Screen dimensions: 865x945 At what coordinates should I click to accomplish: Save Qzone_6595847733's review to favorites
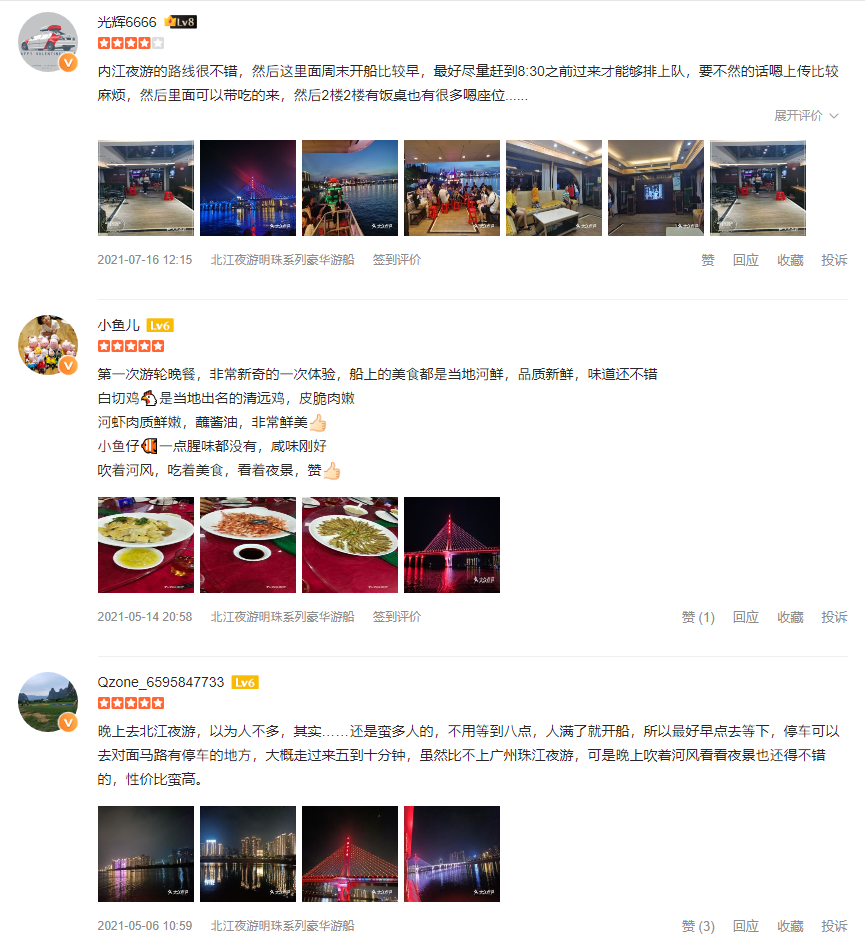790,927
